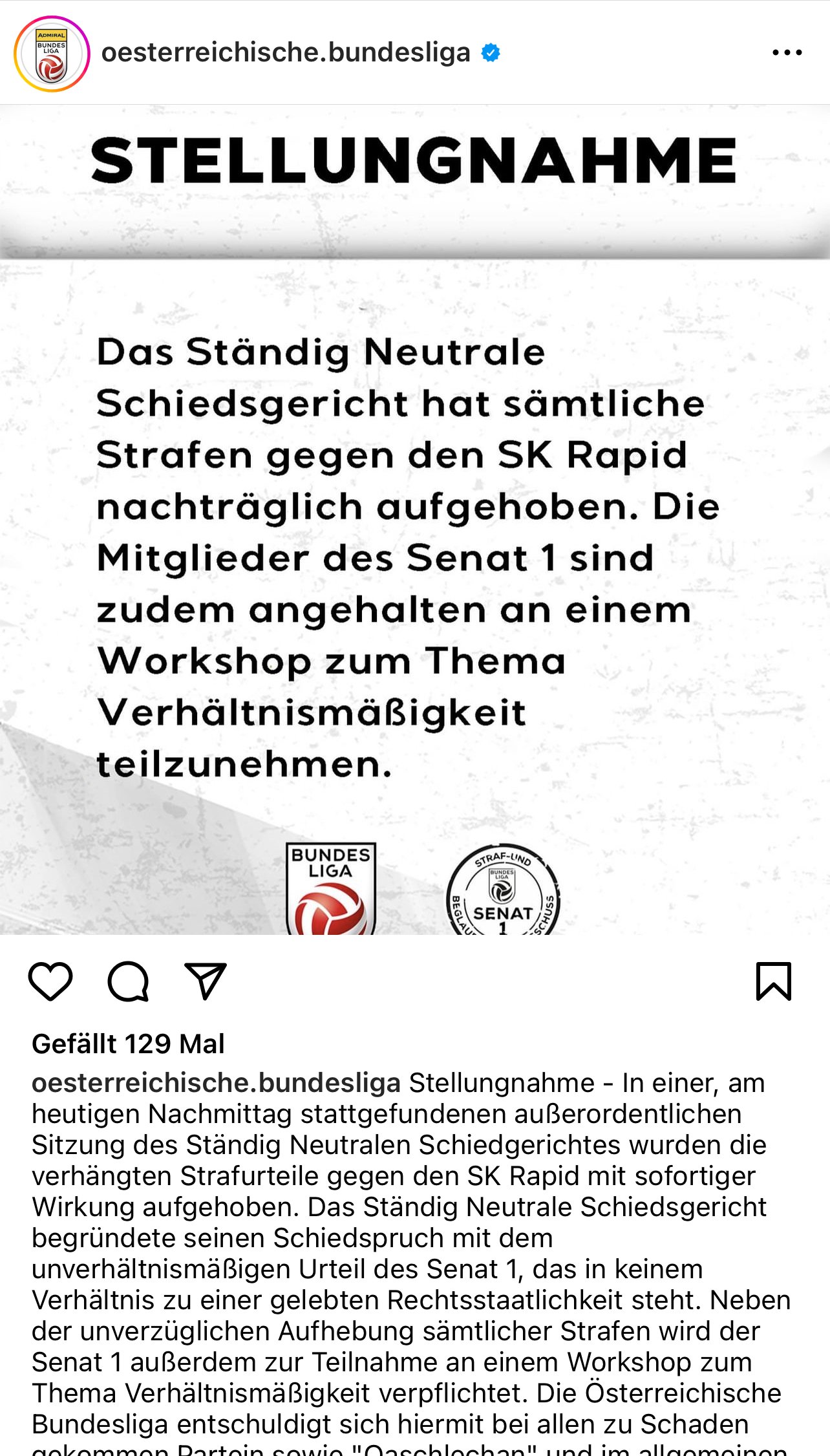Viewport: 830px width, 1456px height.
Task: Open the oesterreichische.bundesliga profile picture story
Action: point(52,53)
